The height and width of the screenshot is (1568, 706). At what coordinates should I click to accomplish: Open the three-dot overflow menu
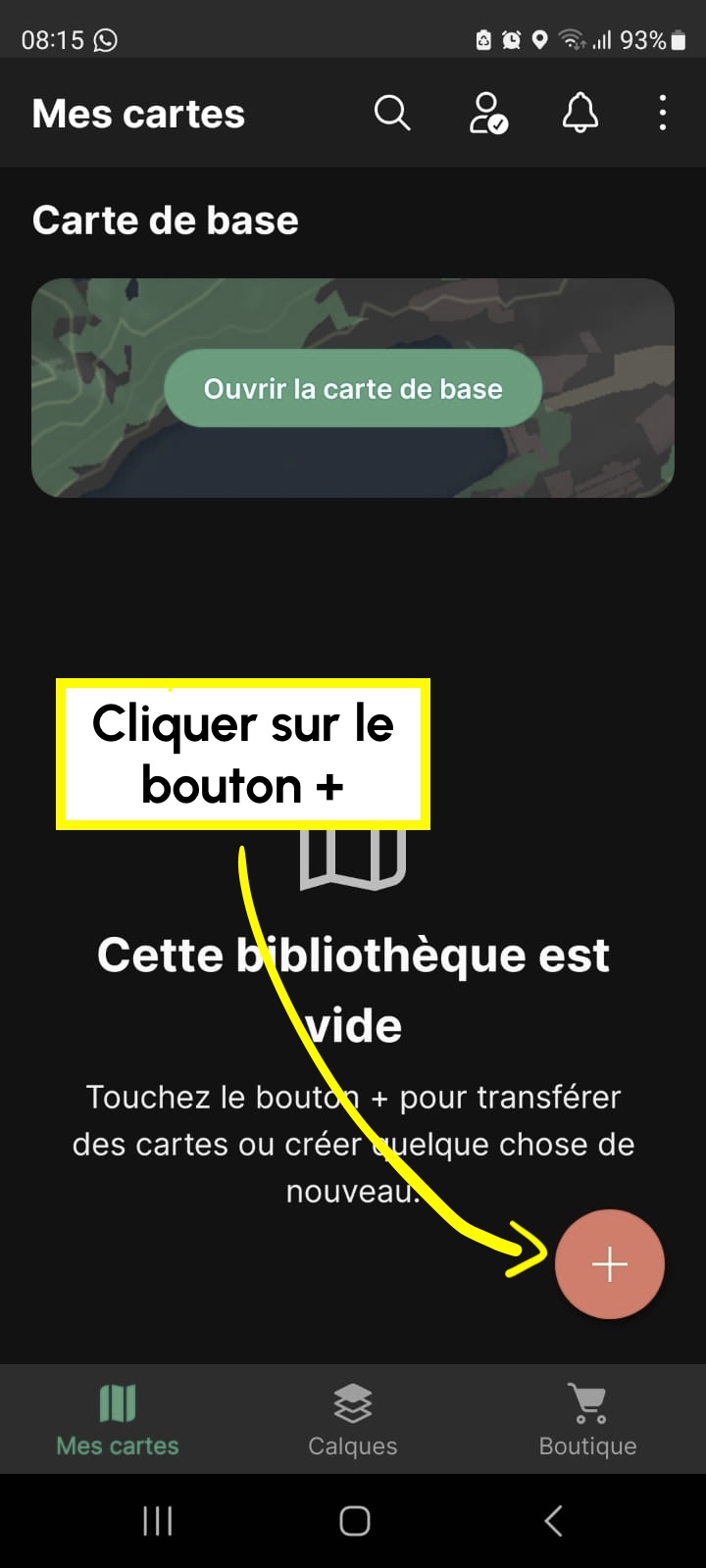[663, 113]
